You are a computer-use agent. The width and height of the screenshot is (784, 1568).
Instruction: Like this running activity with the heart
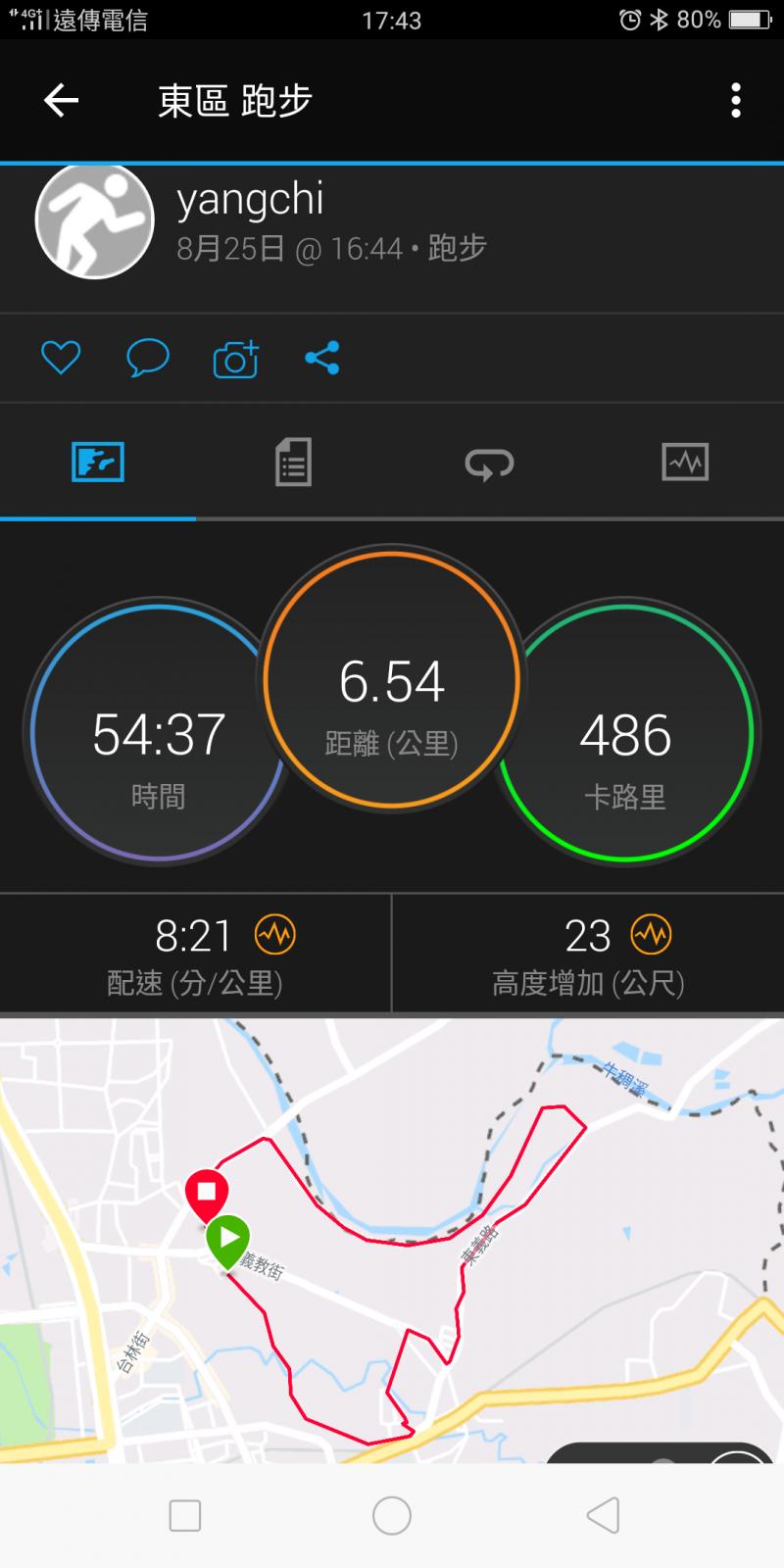pyautogui.click(x=61, y=358)
